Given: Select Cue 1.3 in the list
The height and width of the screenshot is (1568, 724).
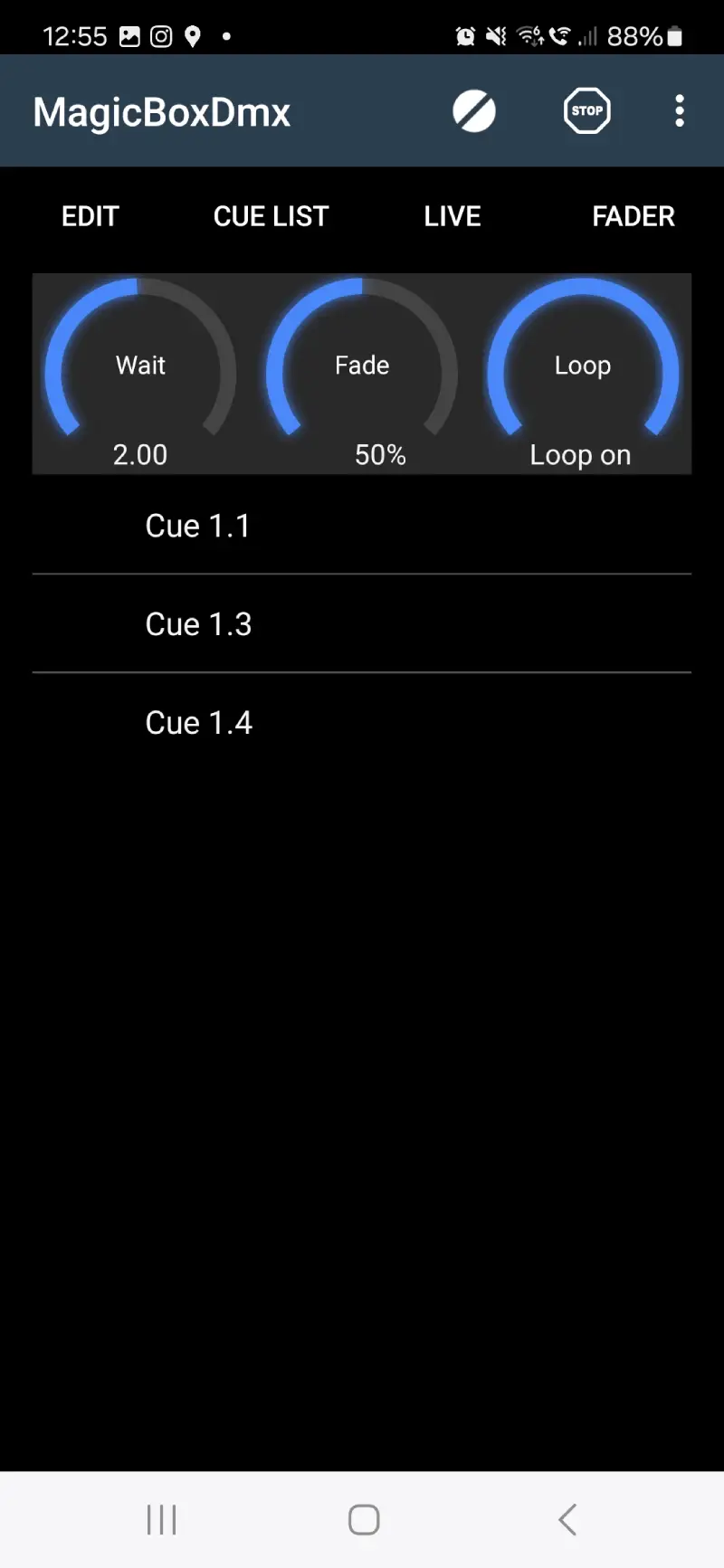Looking at the screenshot, I should [x=362, y=624].
